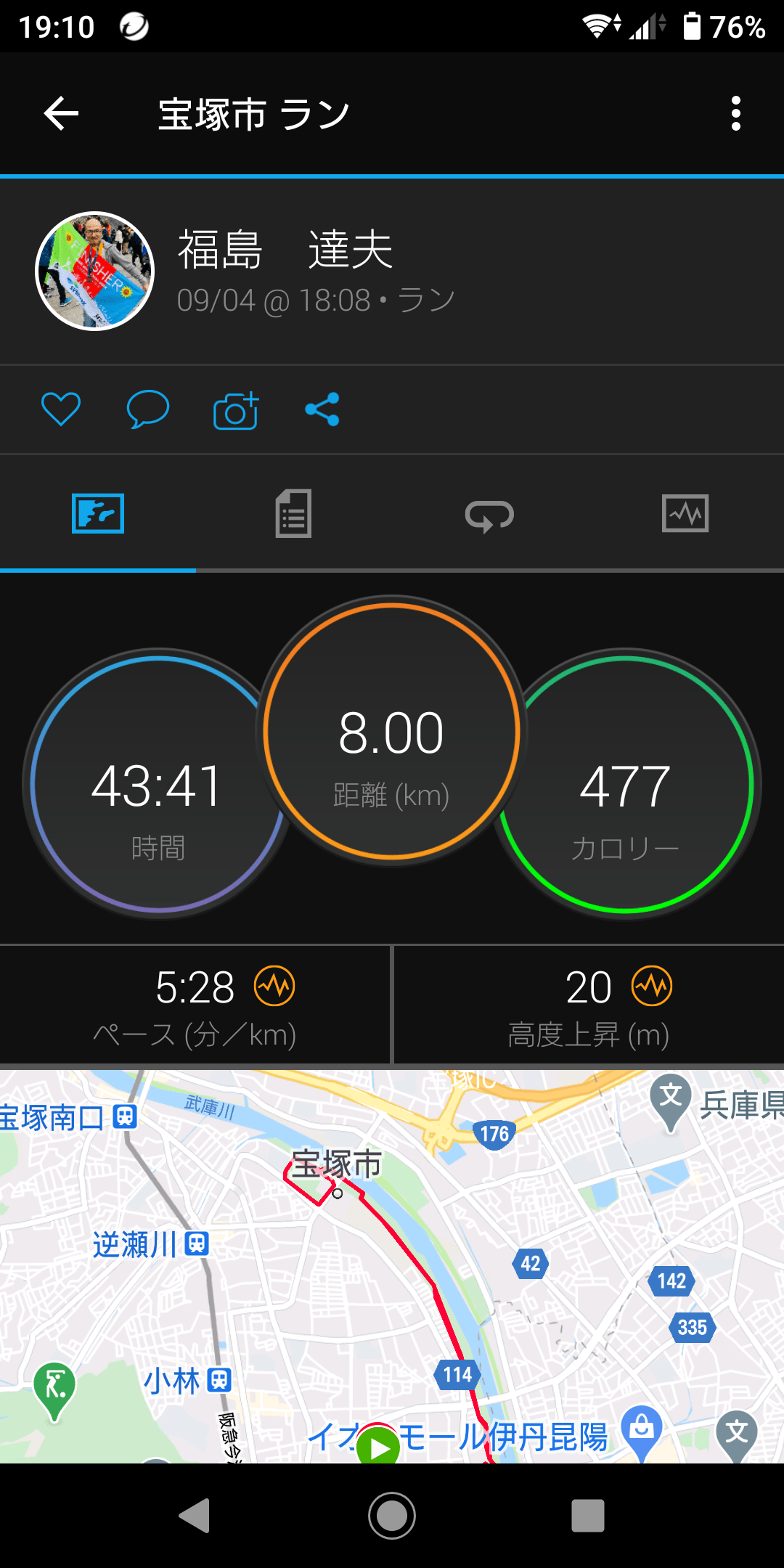The image size is (784, 1568).
Task: Share this activity
Action: (322, 409)
